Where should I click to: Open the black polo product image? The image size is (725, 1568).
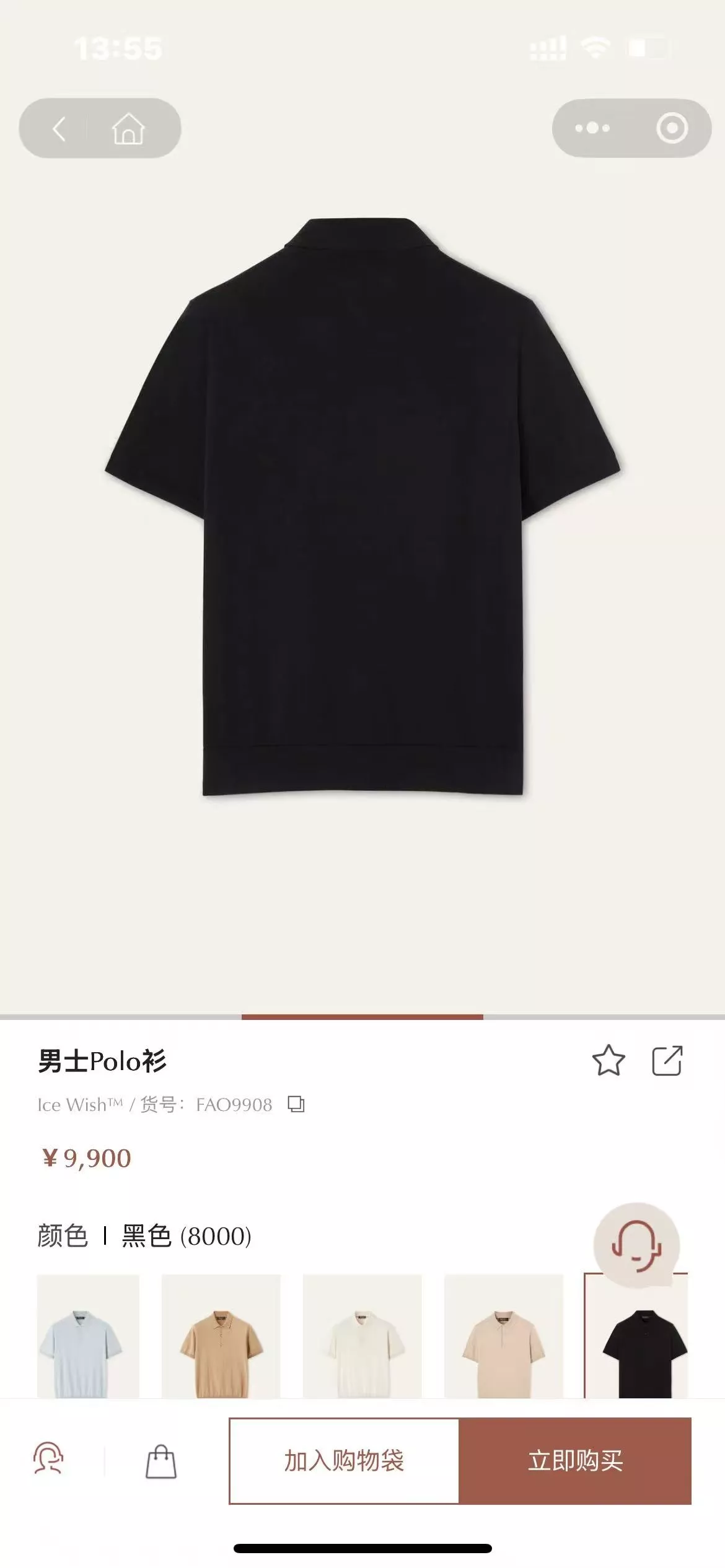[362, 507]
